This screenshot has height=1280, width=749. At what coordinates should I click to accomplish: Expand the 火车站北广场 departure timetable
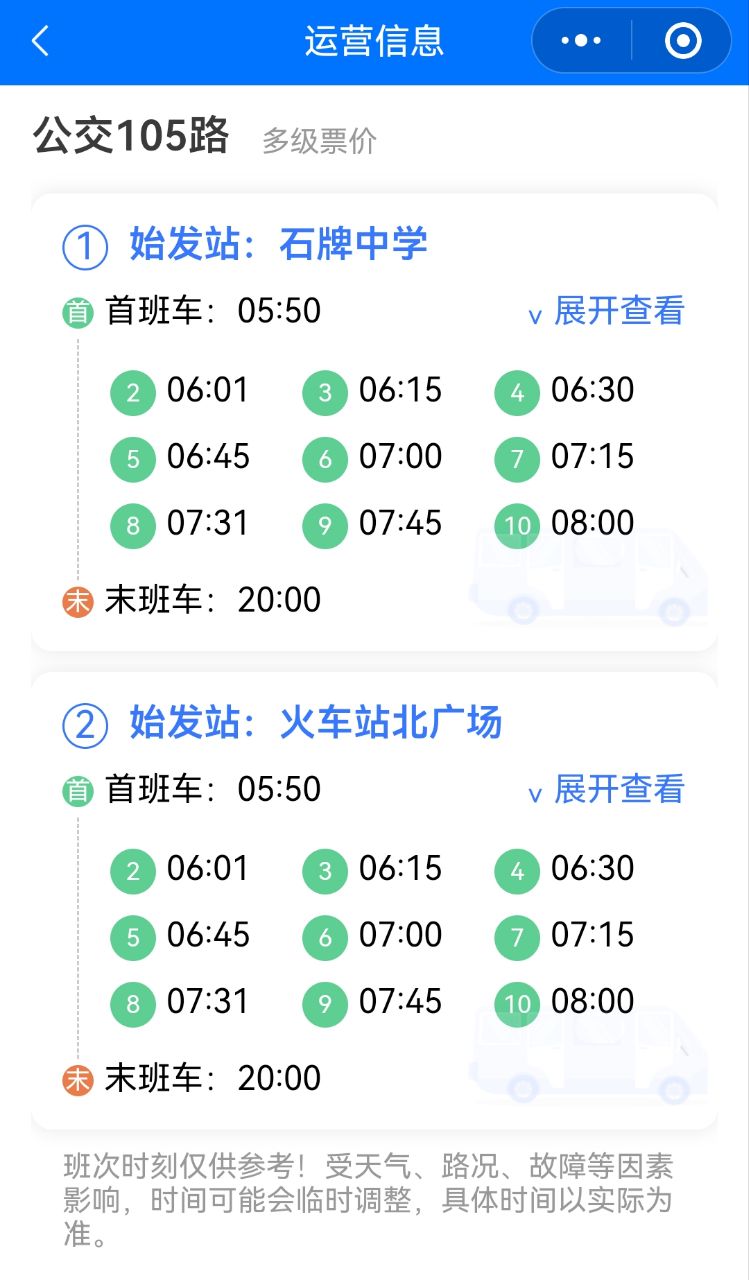coord(606,789)
